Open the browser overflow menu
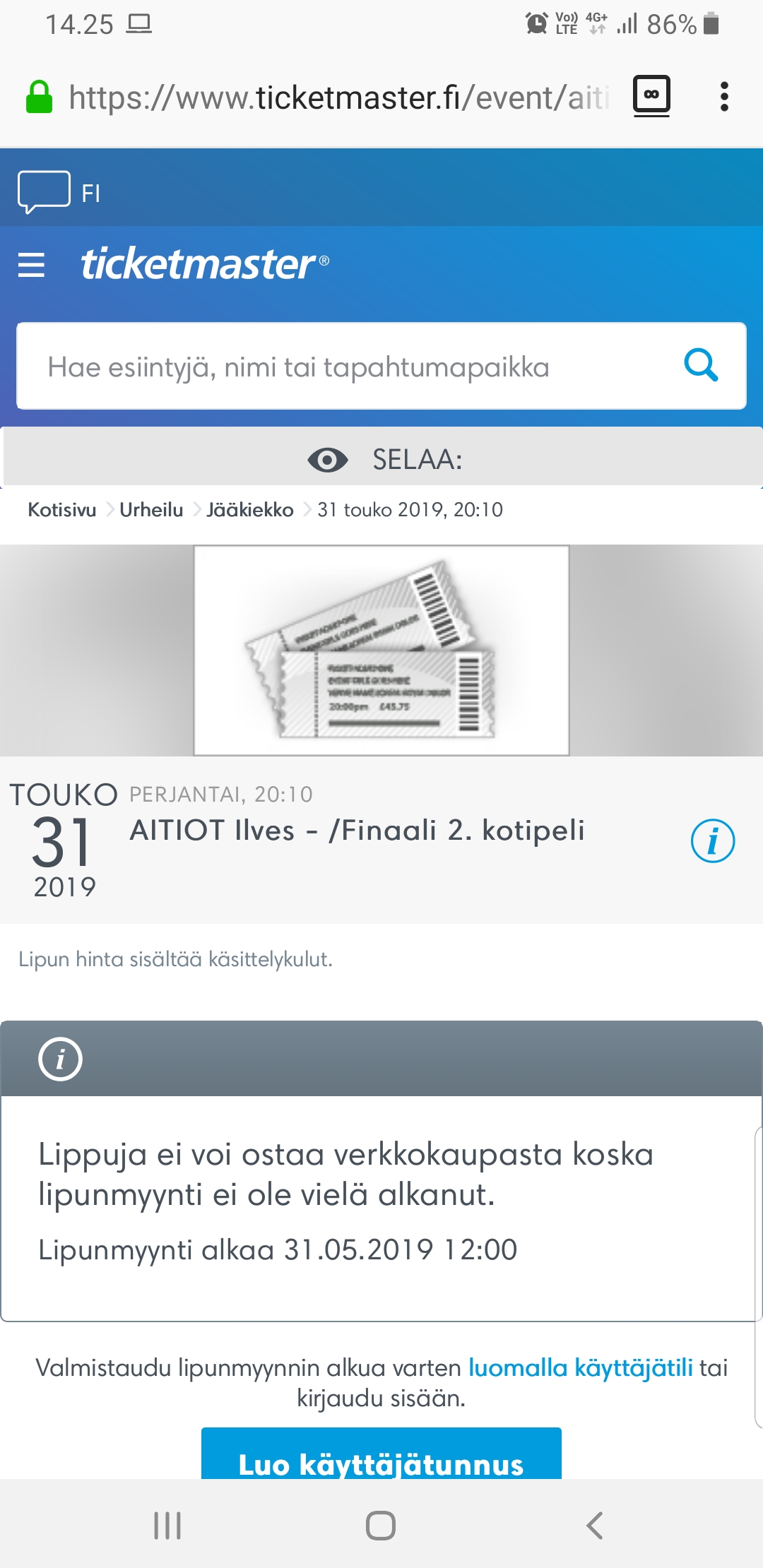This screenshot has width=763, height=1568. pos(723,97)
